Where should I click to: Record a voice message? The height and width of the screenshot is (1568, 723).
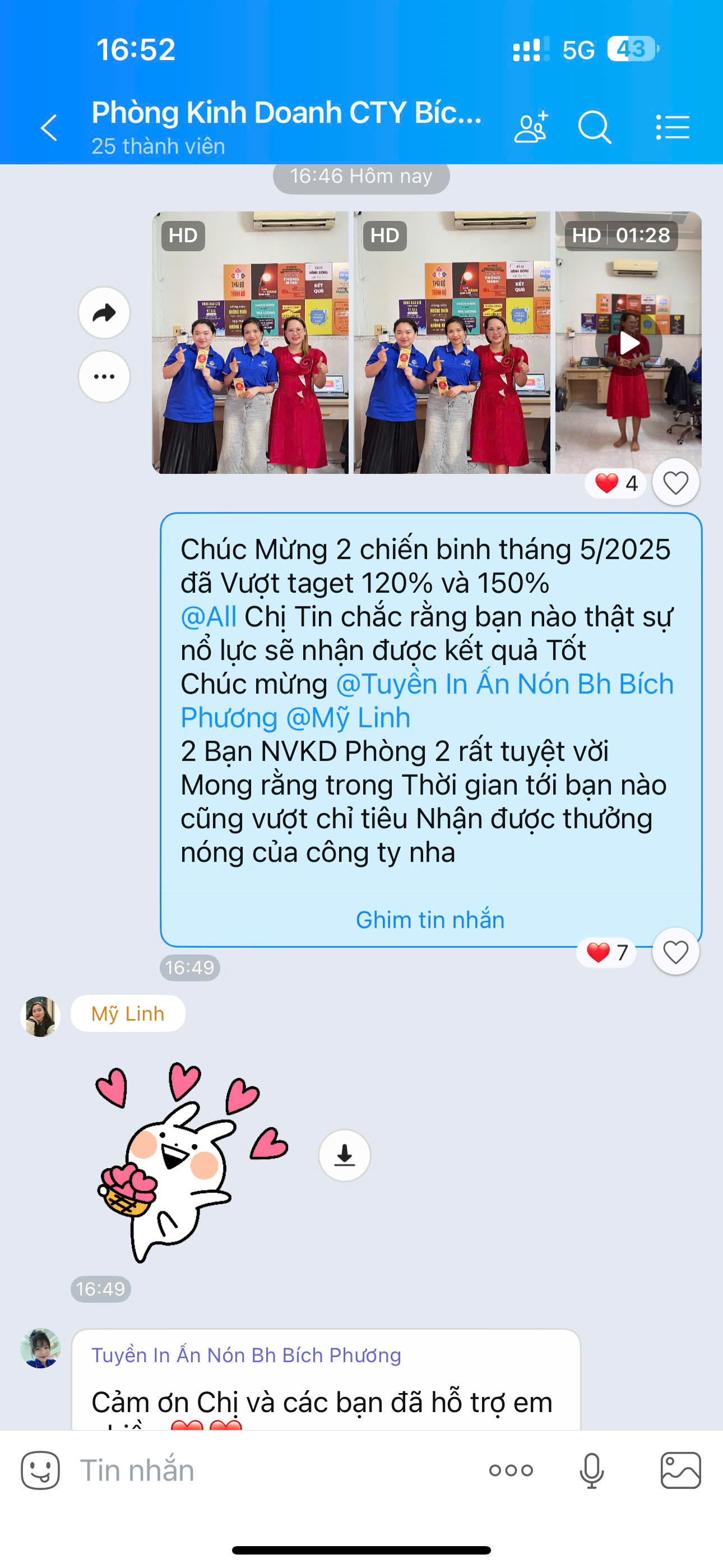click(x=591, y=1470)
